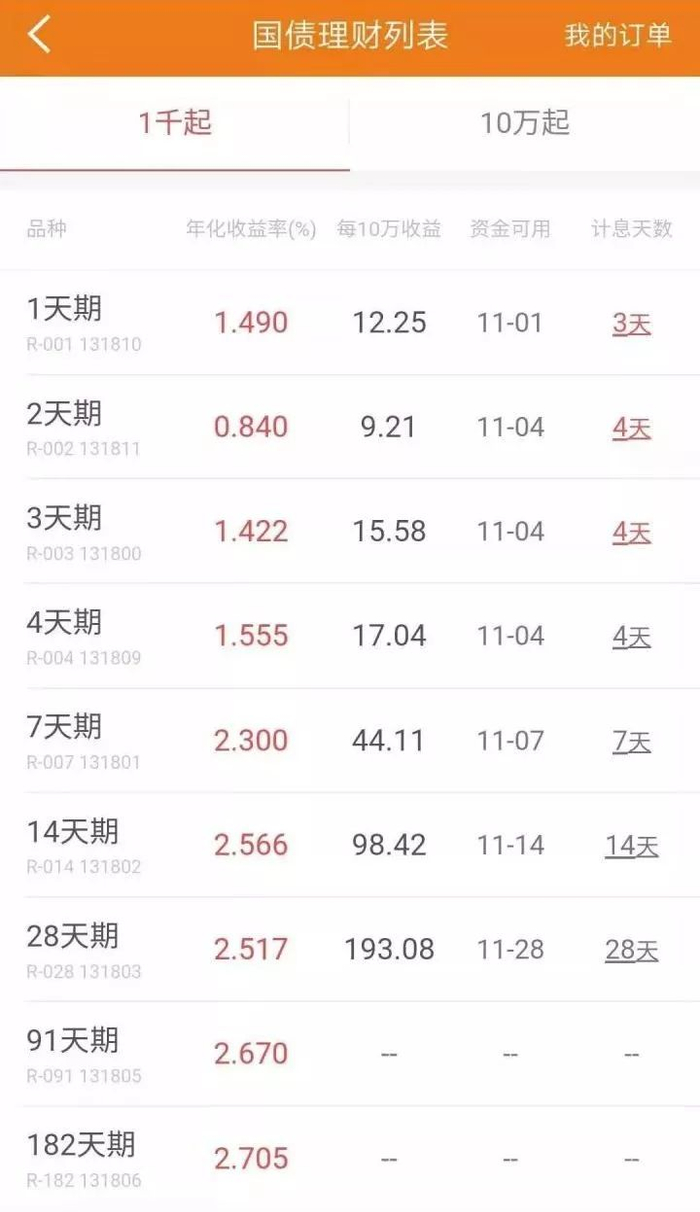
Task: Switch to the 10万起 tab
Action: 524,124
